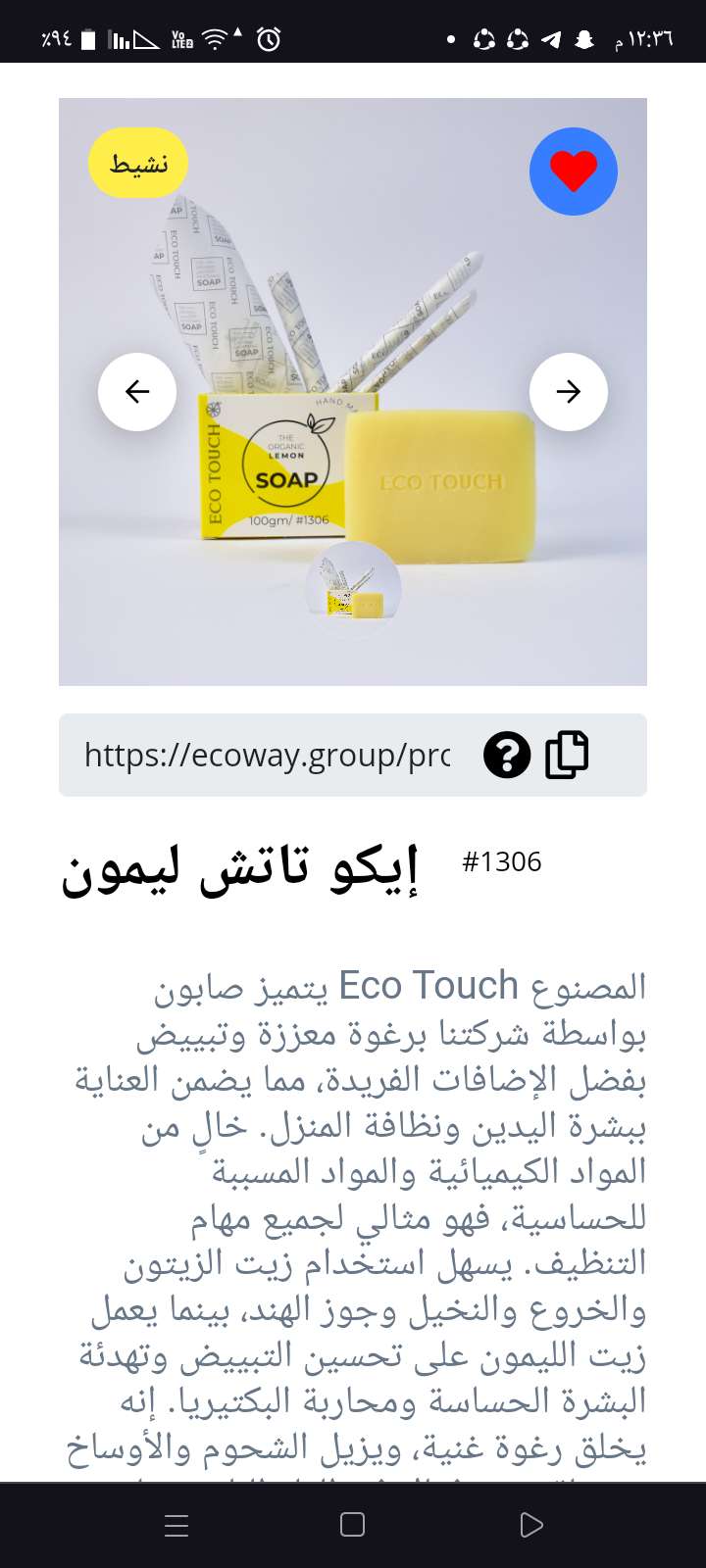
Task: Tap the red heart favorite button
Action: pos(574,171)
